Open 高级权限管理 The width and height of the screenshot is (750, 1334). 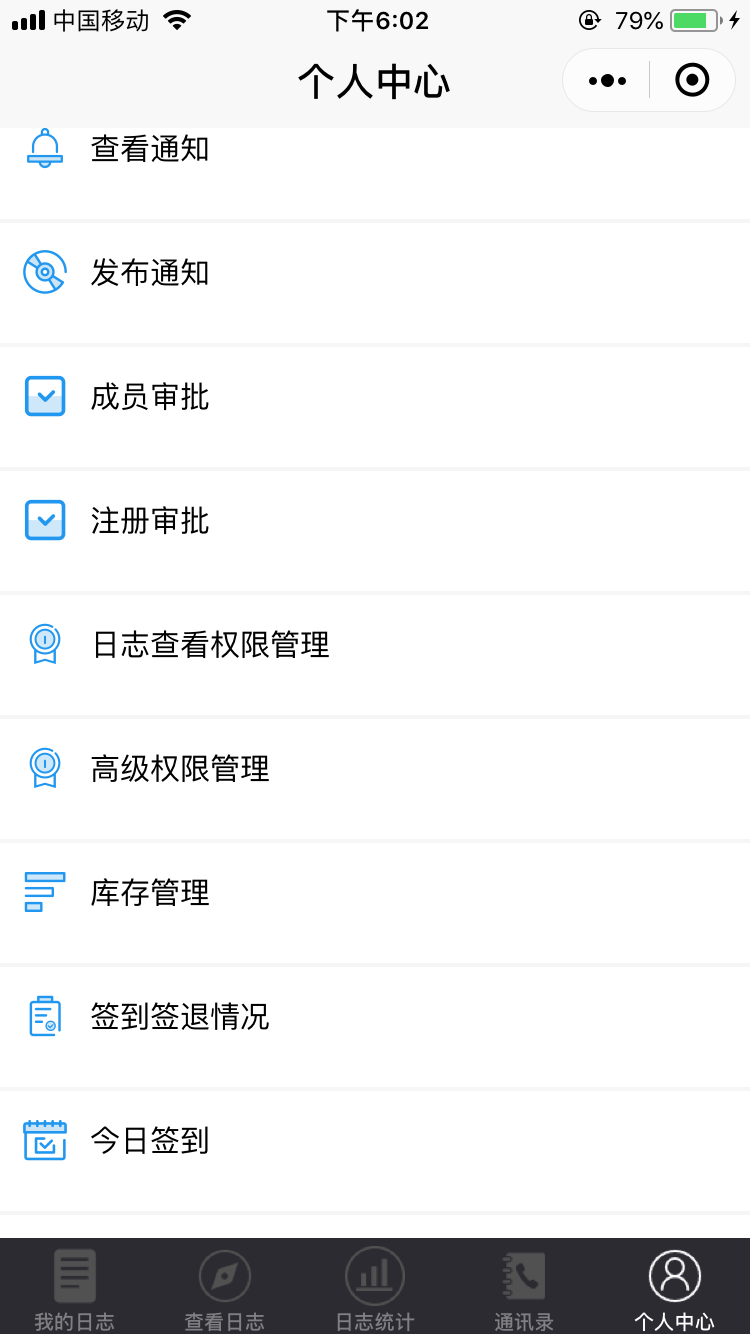[x=375, y=779]
